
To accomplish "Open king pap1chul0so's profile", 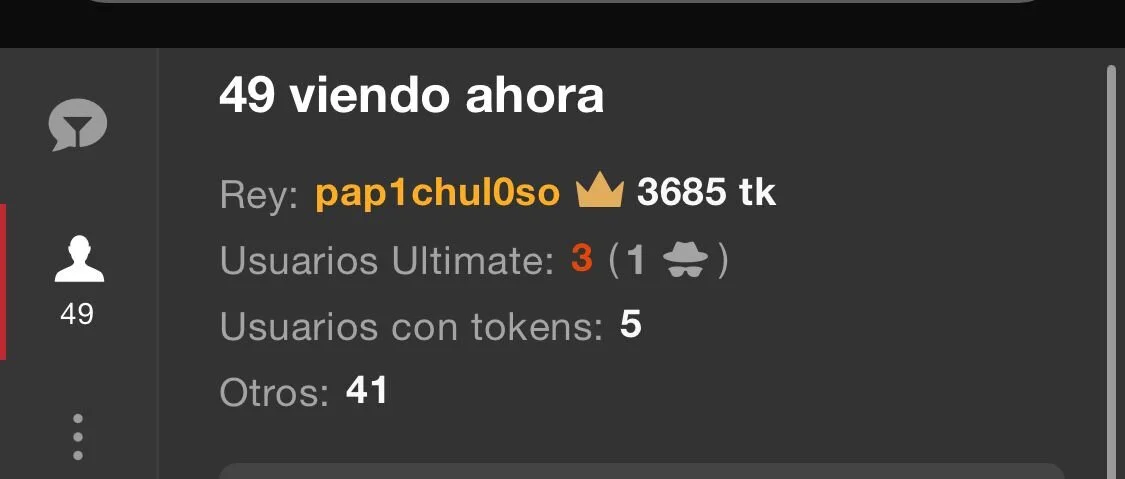I will tap(437, 192).
